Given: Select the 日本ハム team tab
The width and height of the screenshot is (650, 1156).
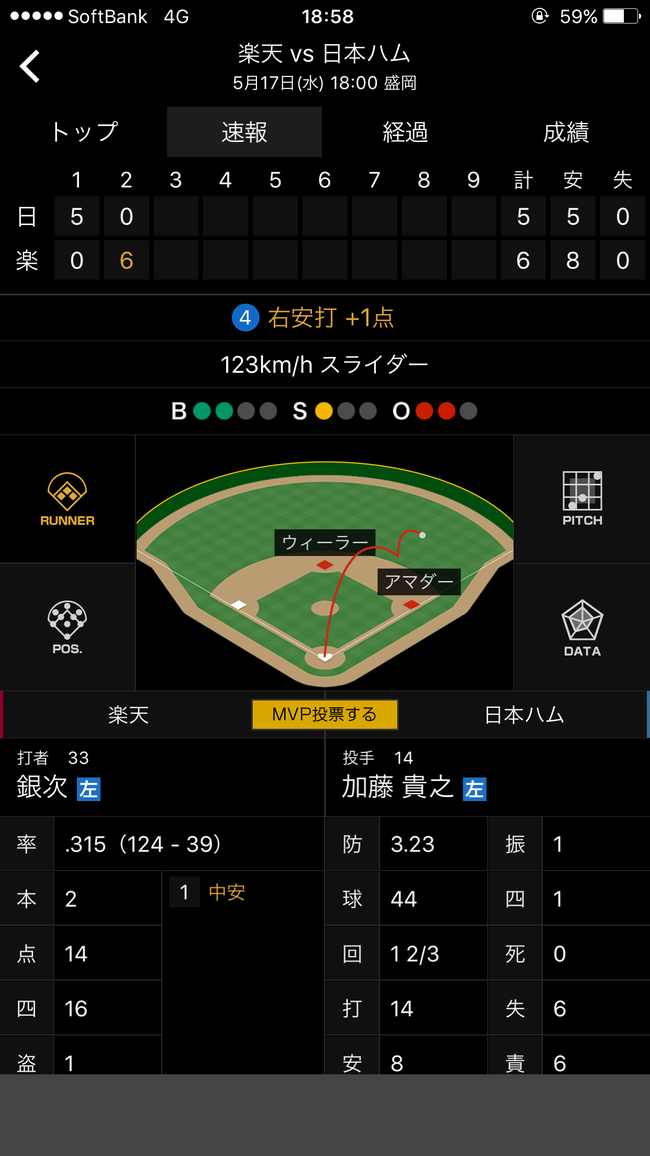Looking at the screenshot, I should tap(524, 714).
